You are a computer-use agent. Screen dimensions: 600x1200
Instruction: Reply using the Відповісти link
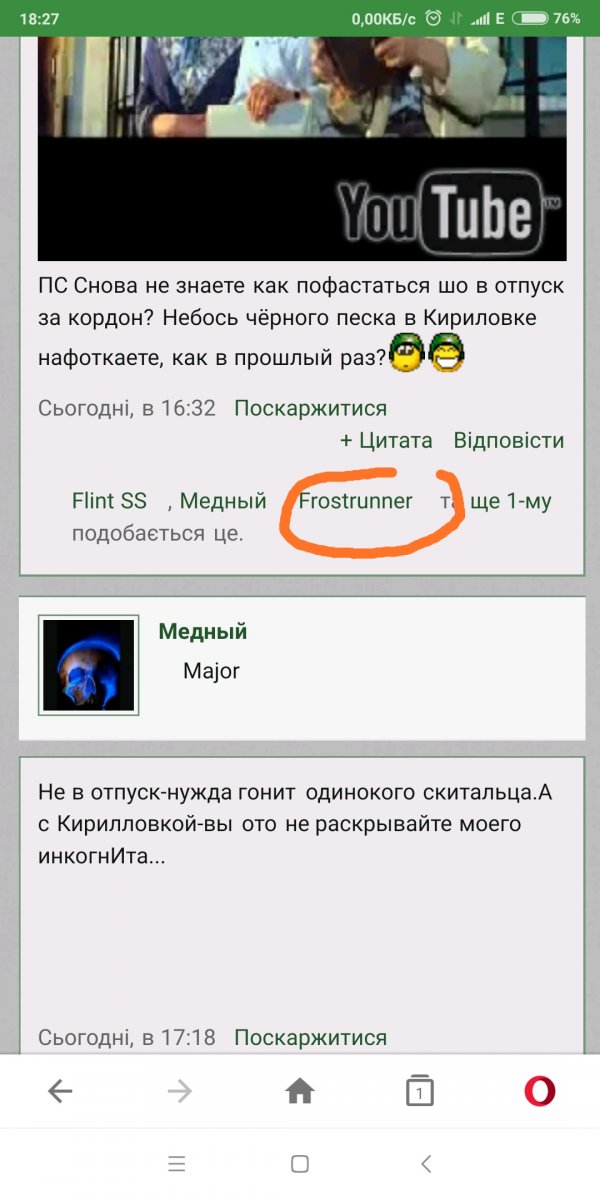point(508,441)
